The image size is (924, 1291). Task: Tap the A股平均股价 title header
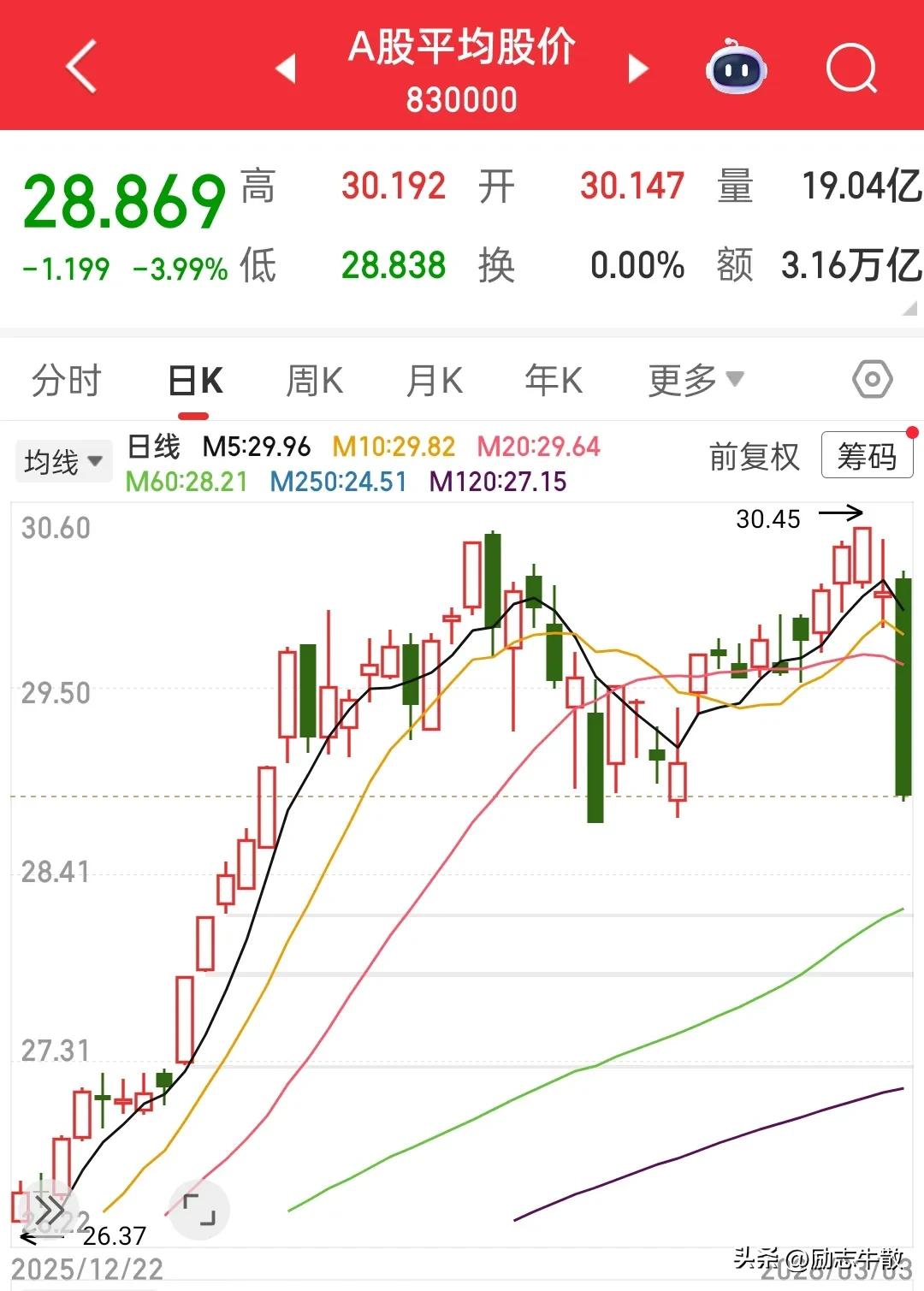point(462,53)
